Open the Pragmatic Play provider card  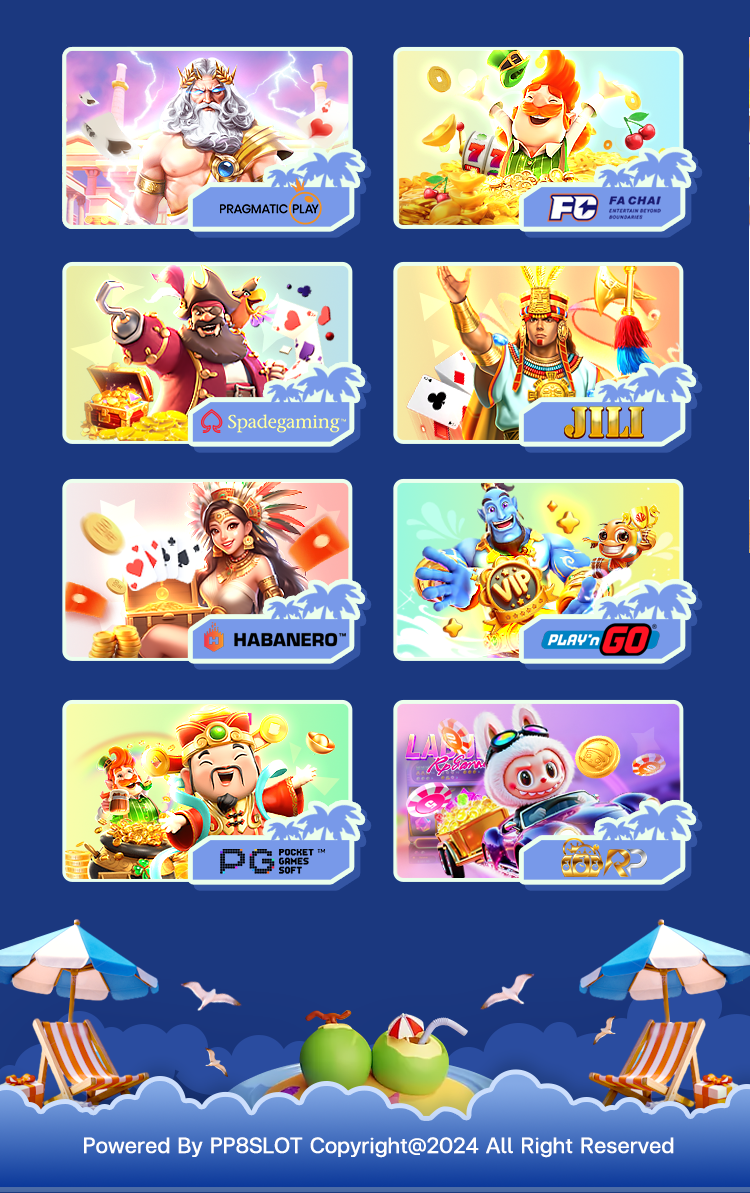[207, 138]
